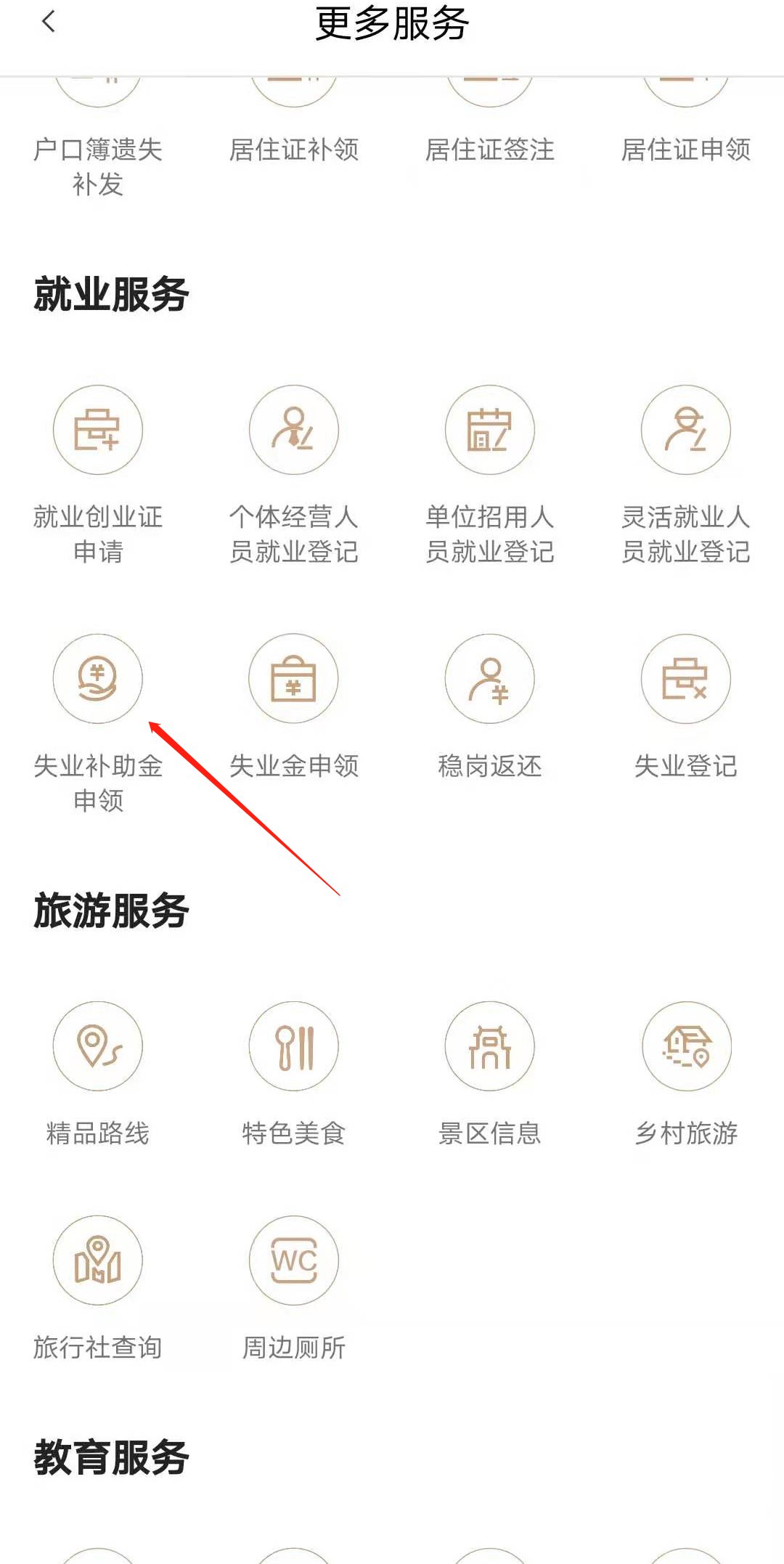
Task: Open 特色美食 food guide
Action: tap(294, 1046)
